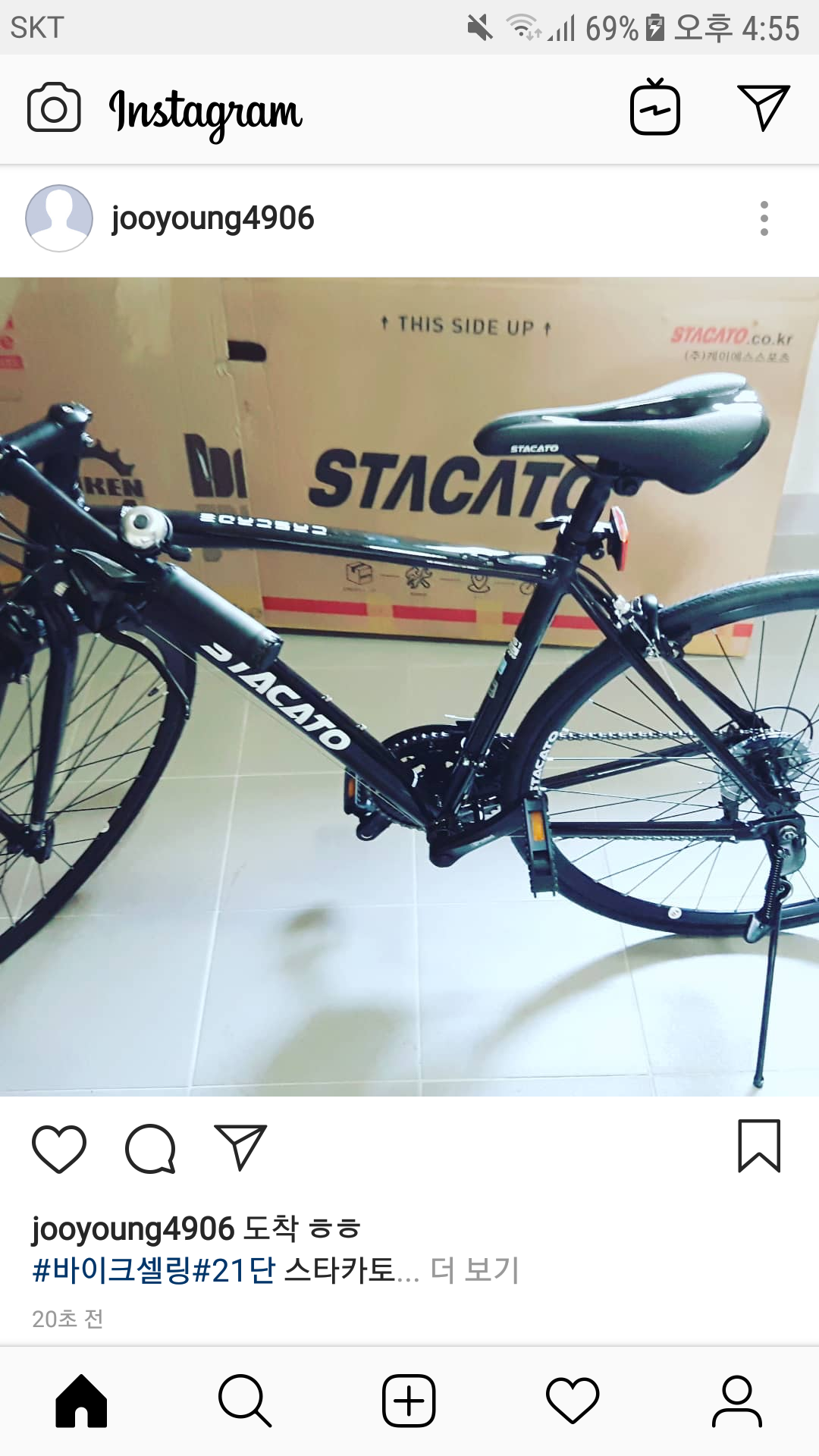Open the post's three-dot overflow menu
The image size is (819, 1456).
pyautogui.click(x=764, y=218)
